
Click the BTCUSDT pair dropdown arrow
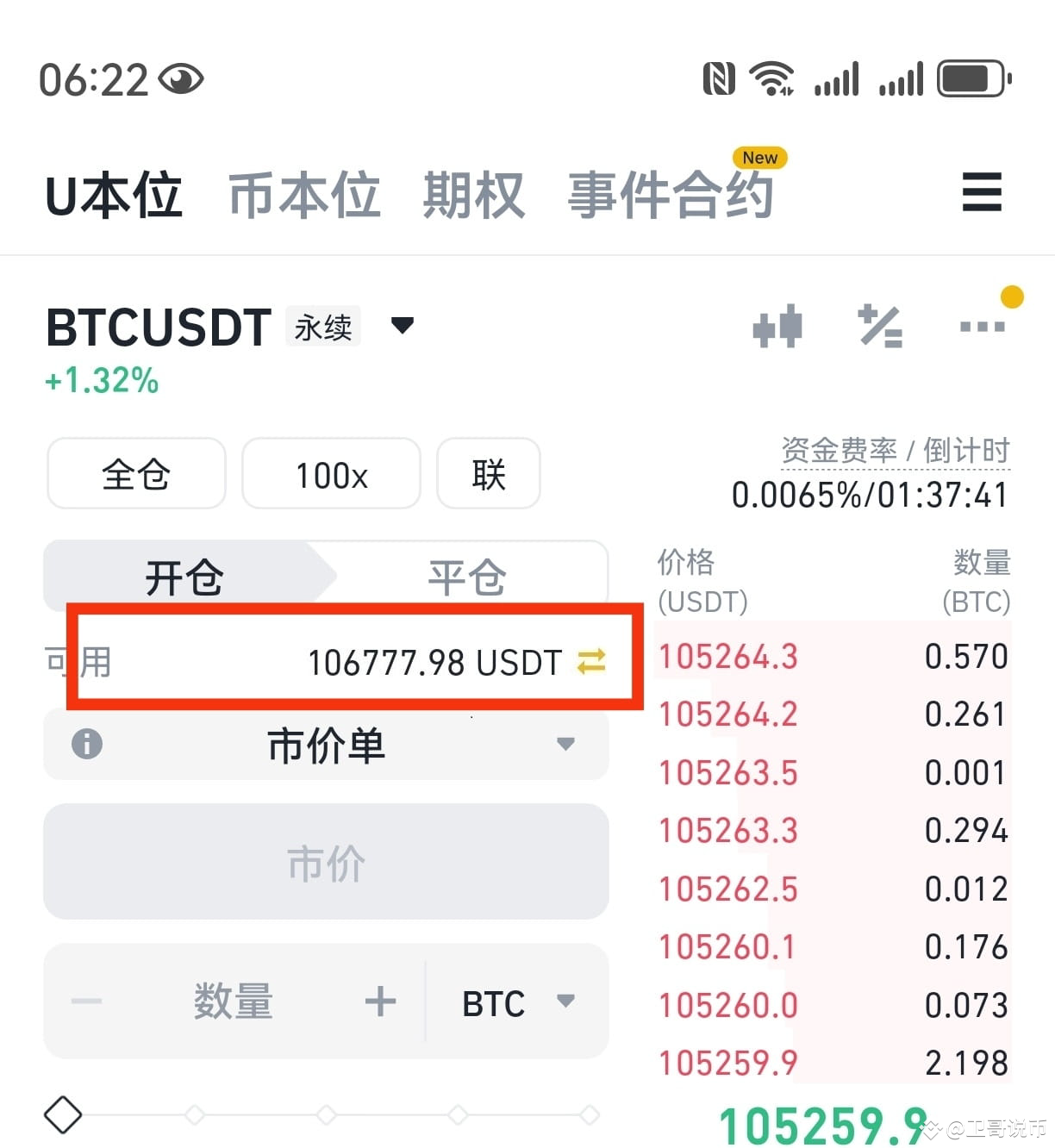click(x=403, y=327)
